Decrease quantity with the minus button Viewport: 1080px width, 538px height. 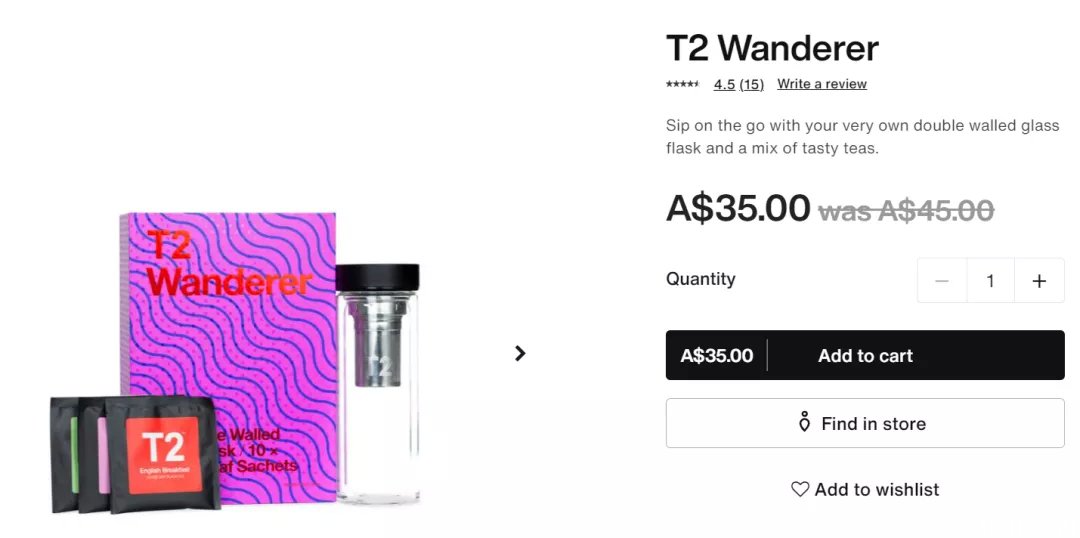[x=941, y=281]
